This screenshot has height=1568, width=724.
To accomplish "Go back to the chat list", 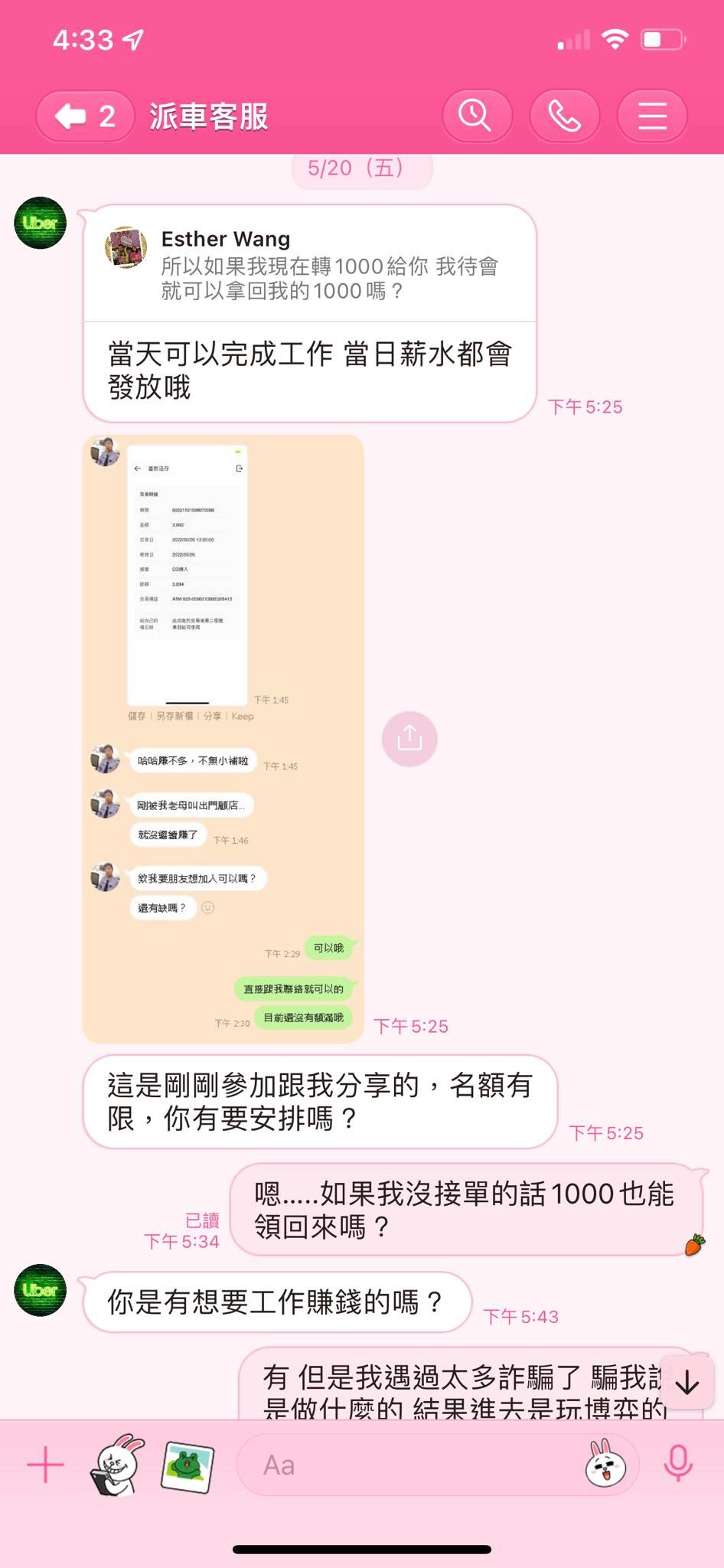I will pyautogui.click(x=85, y=116).
